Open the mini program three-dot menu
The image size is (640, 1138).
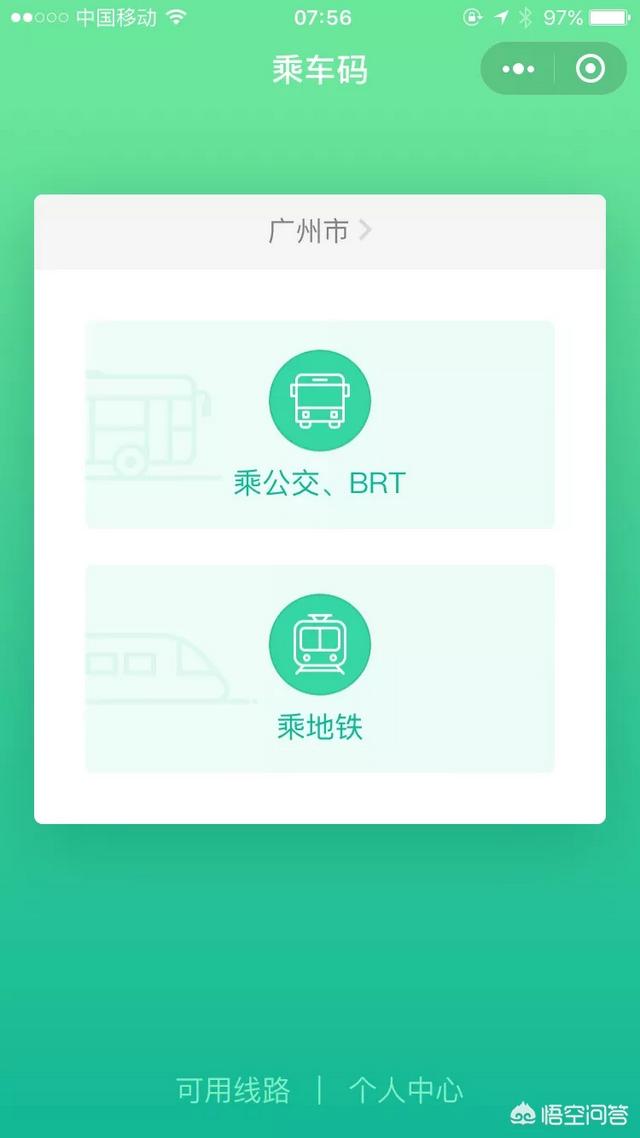pos(518,69)
